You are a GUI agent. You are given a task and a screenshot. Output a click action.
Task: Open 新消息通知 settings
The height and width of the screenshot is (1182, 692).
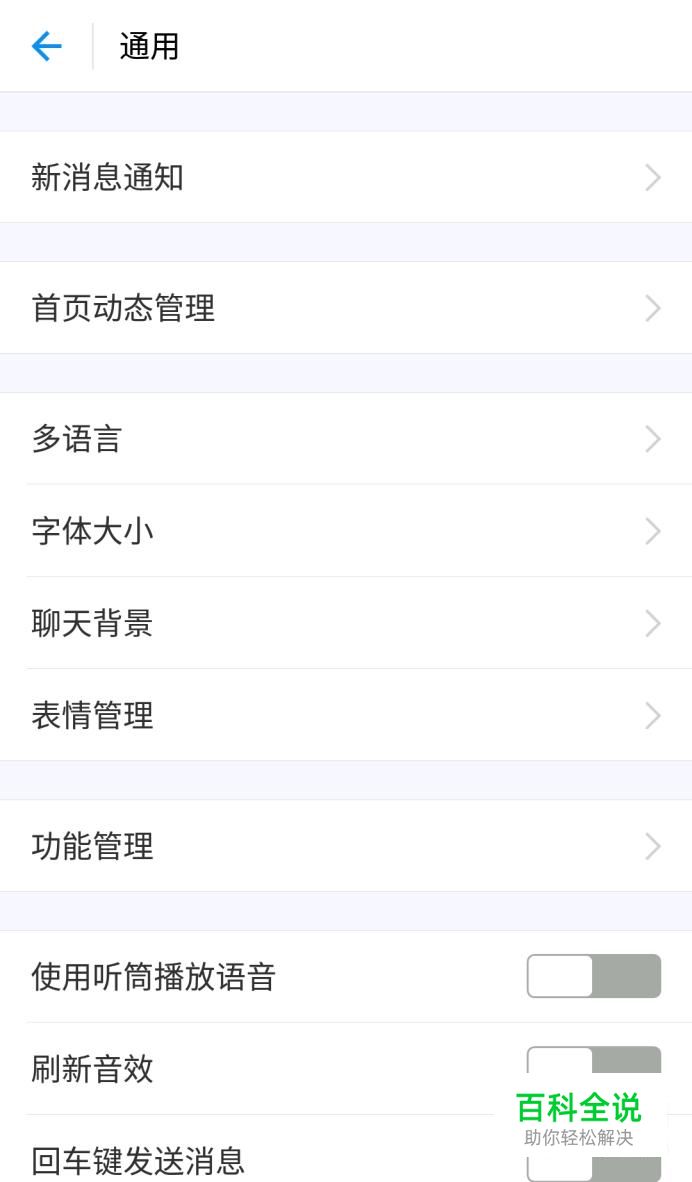click(x=346, y=177)
